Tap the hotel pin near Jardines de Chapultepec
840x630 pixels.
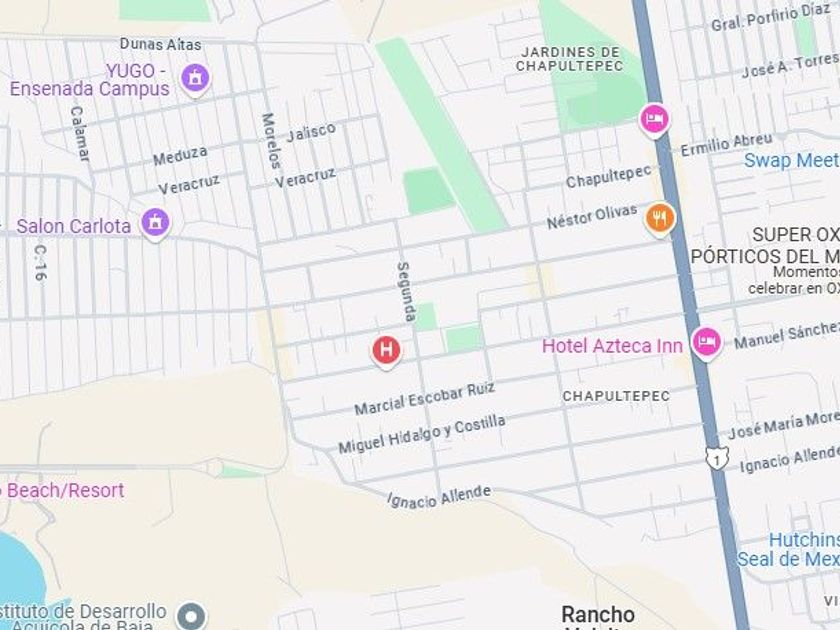pyautogui.click(x=654, y=119)
